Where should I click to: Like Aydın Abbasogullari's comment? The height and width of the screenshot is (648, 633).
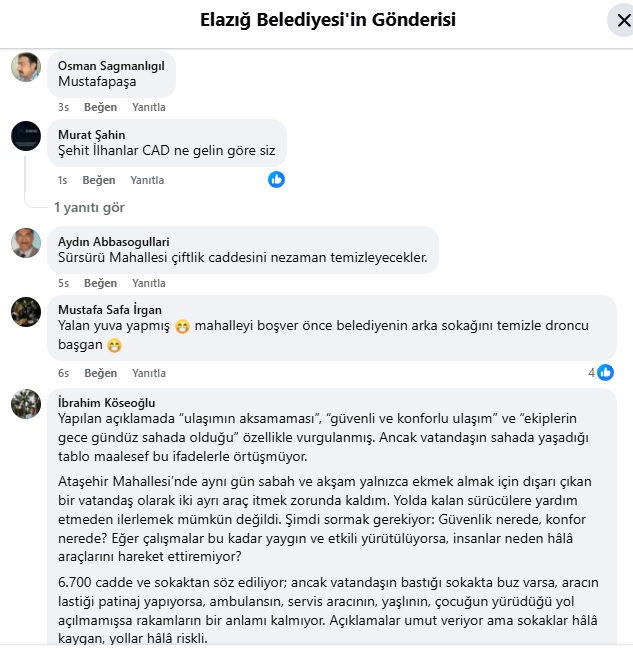click(99, 283)
